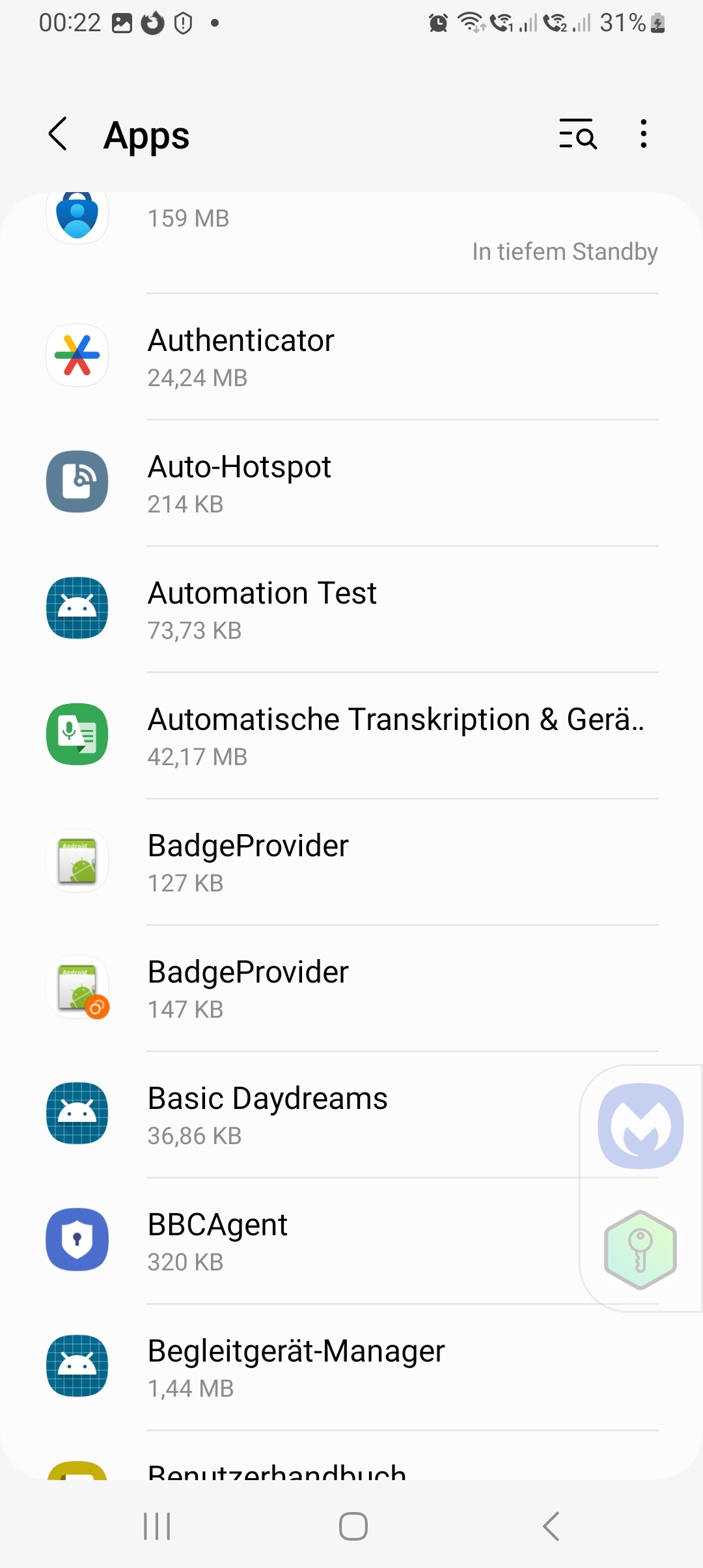Image resolution: width=703 pixels, height=1568 pixels.
Task: Tap the Begleitgerät-Manager app icon
Action: point(77,1366)
